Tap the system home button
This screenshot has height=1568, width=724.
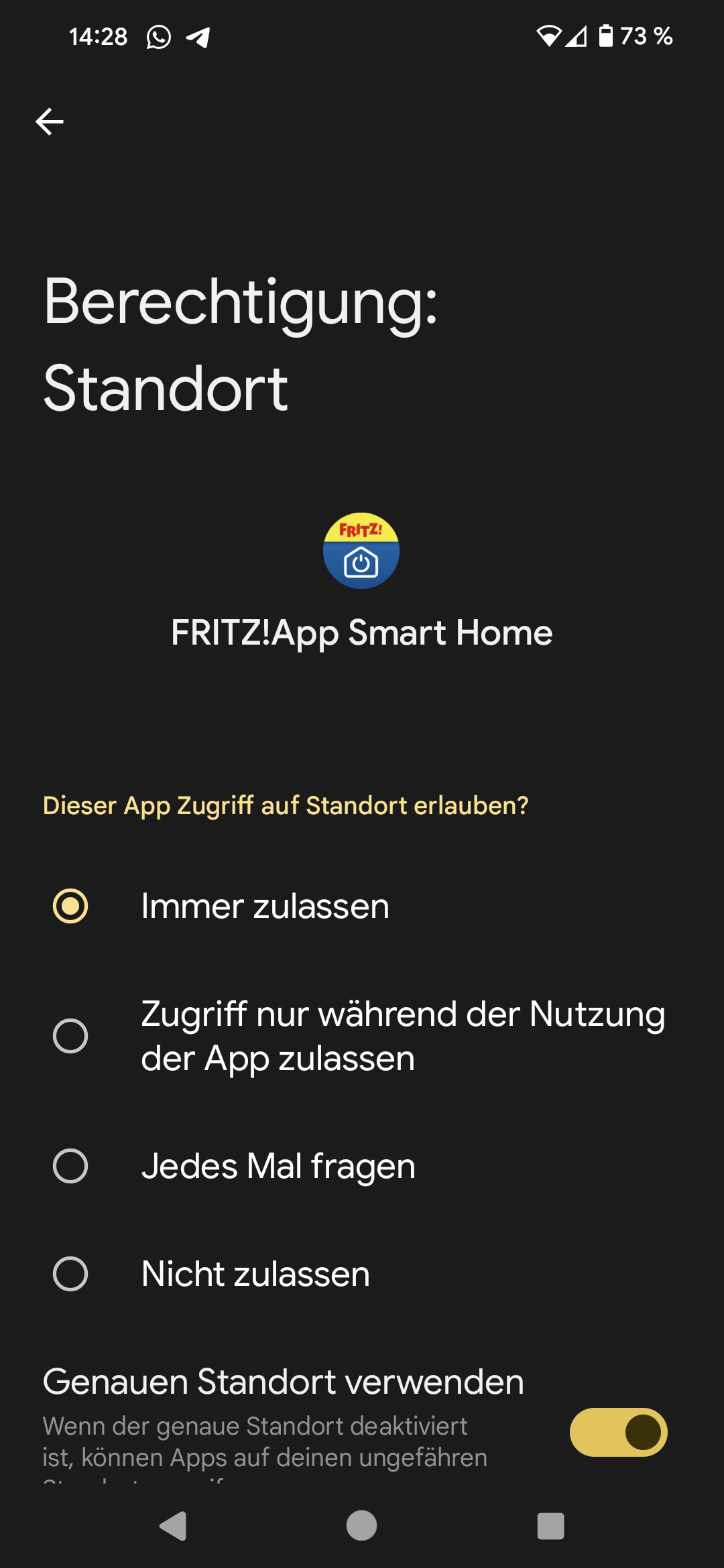(361, 1526)
